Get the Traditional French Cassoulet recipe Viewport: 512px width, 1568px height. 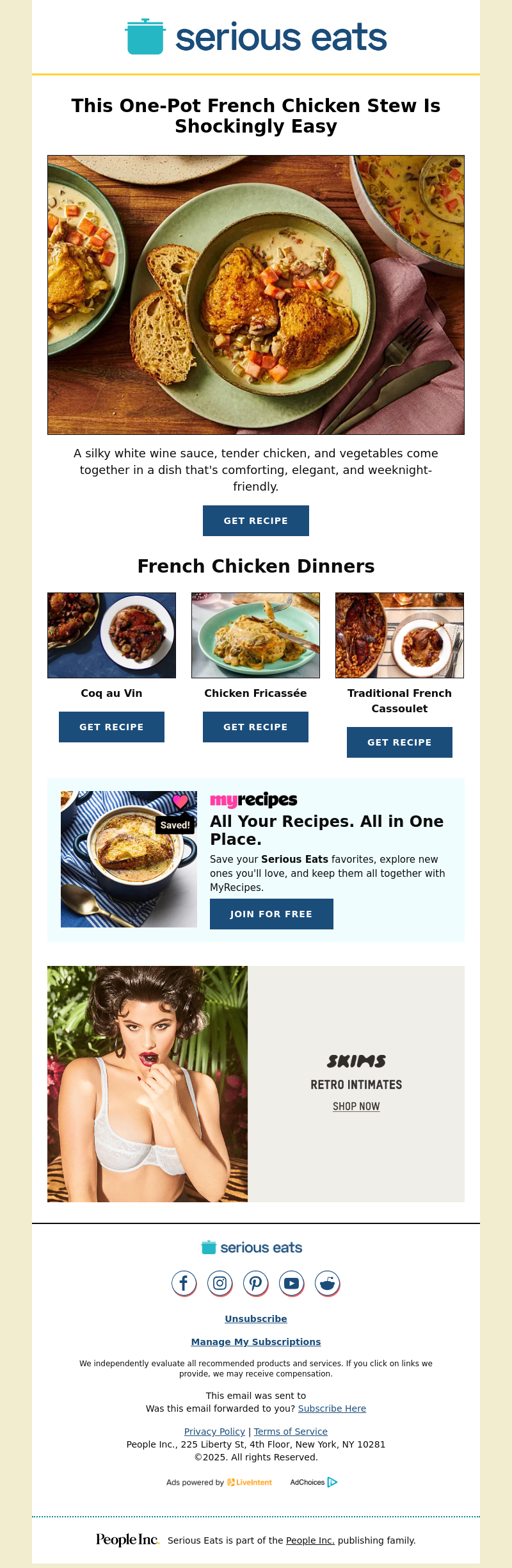(x=399, y=742)
